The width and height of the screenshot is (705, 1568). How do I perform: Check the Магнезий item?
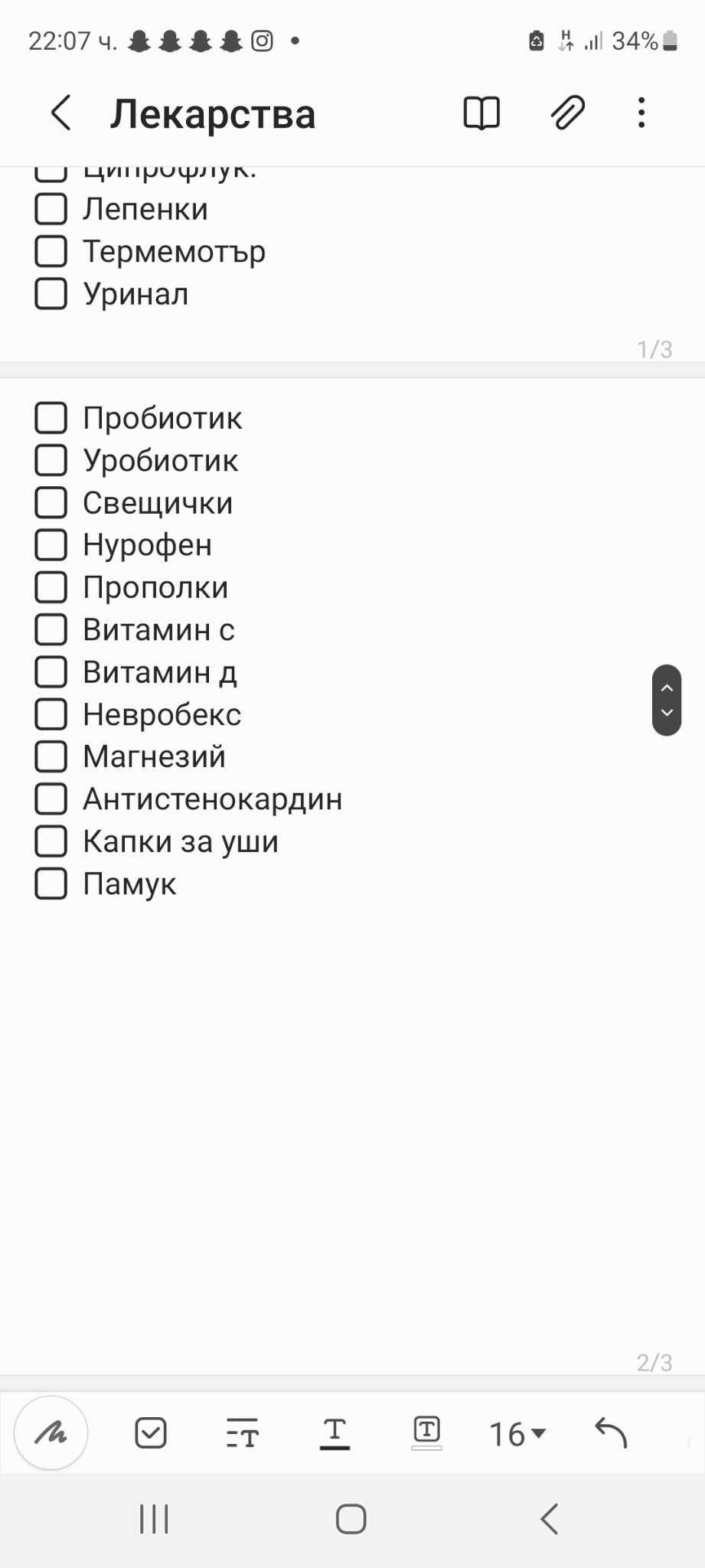51,756
